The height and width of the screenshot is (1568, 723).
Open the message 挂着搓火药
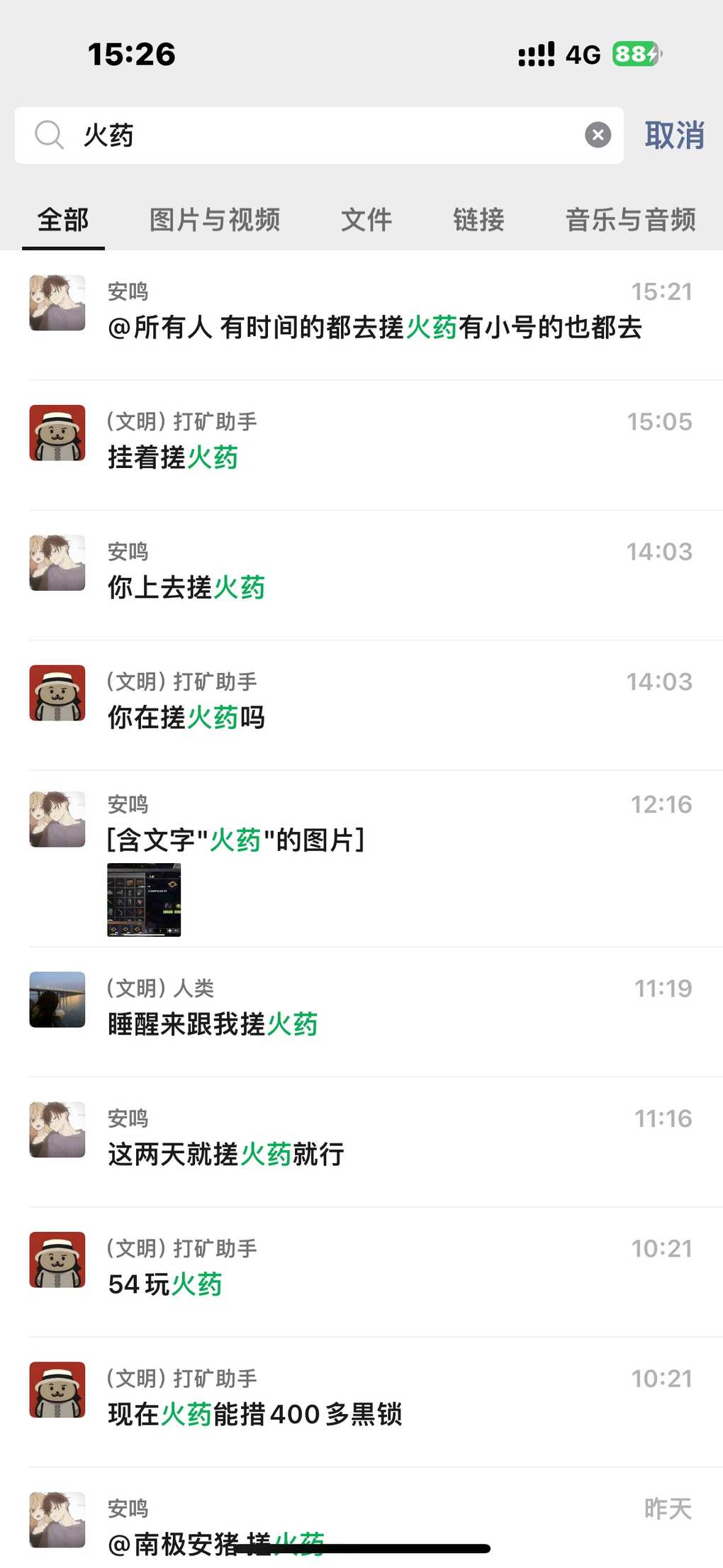point(173,457)
